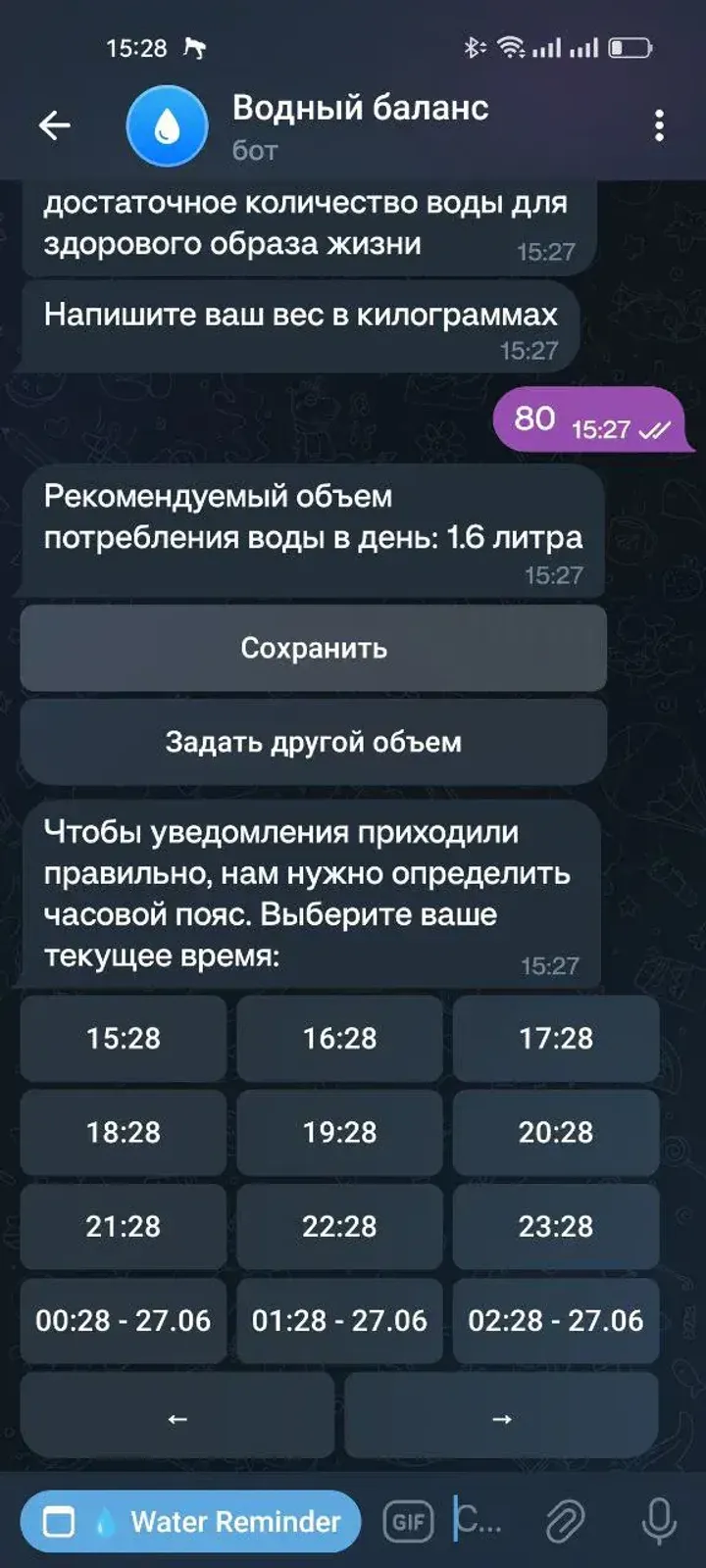Choose the 23:28 time option
706x1568 pixels.
tap(556, 1227)
